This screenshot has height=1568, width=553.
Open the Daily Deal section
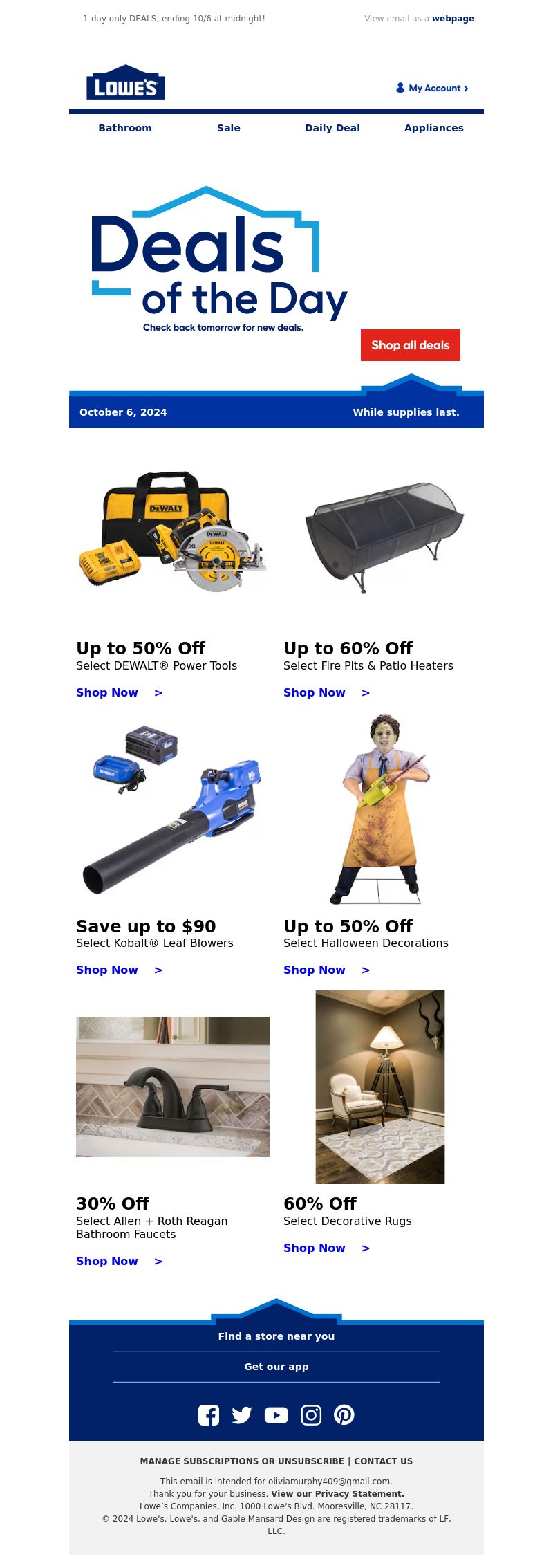pos(332,128)
